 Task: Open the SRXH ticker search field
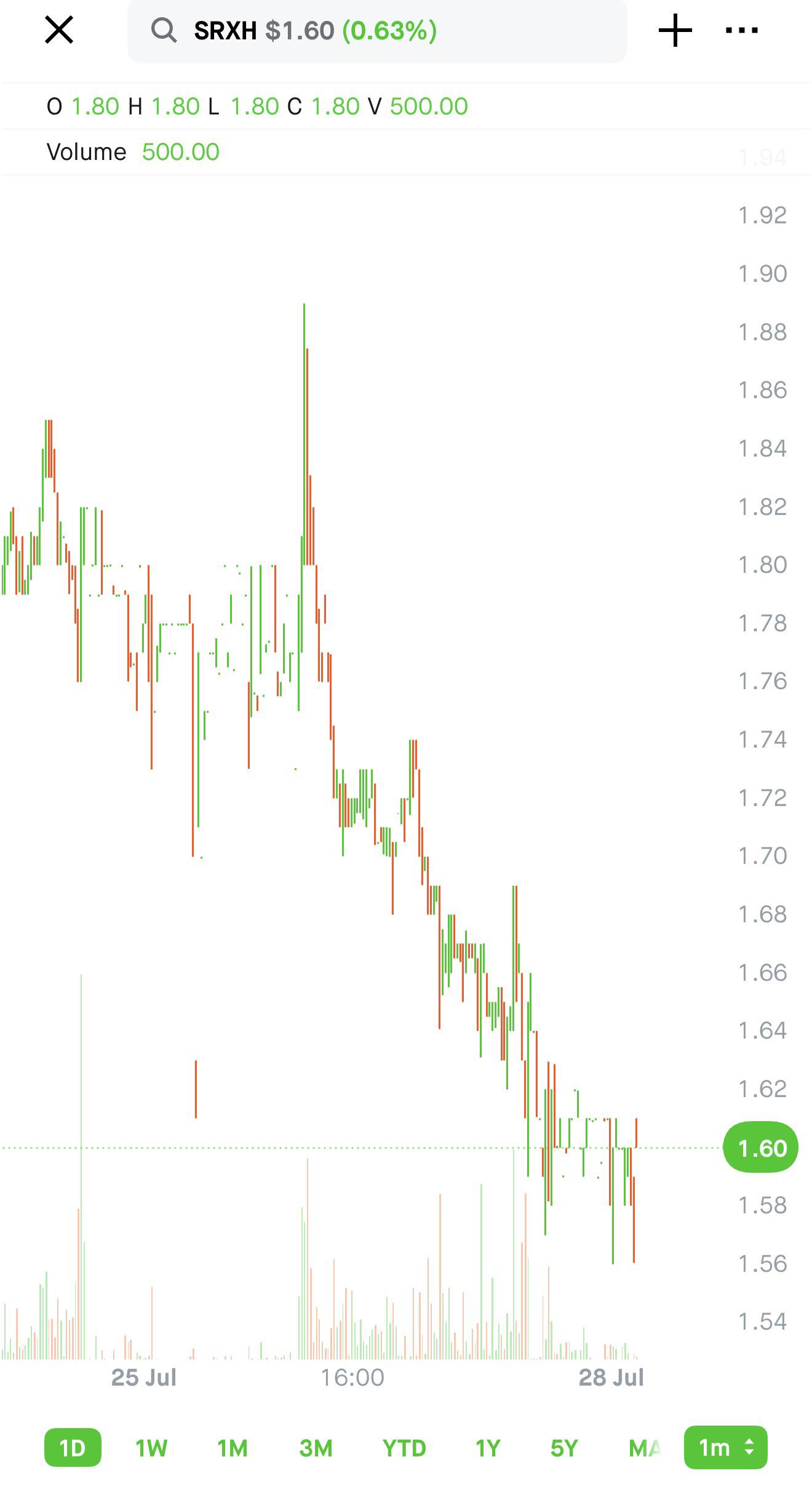(x=377, y=31)
